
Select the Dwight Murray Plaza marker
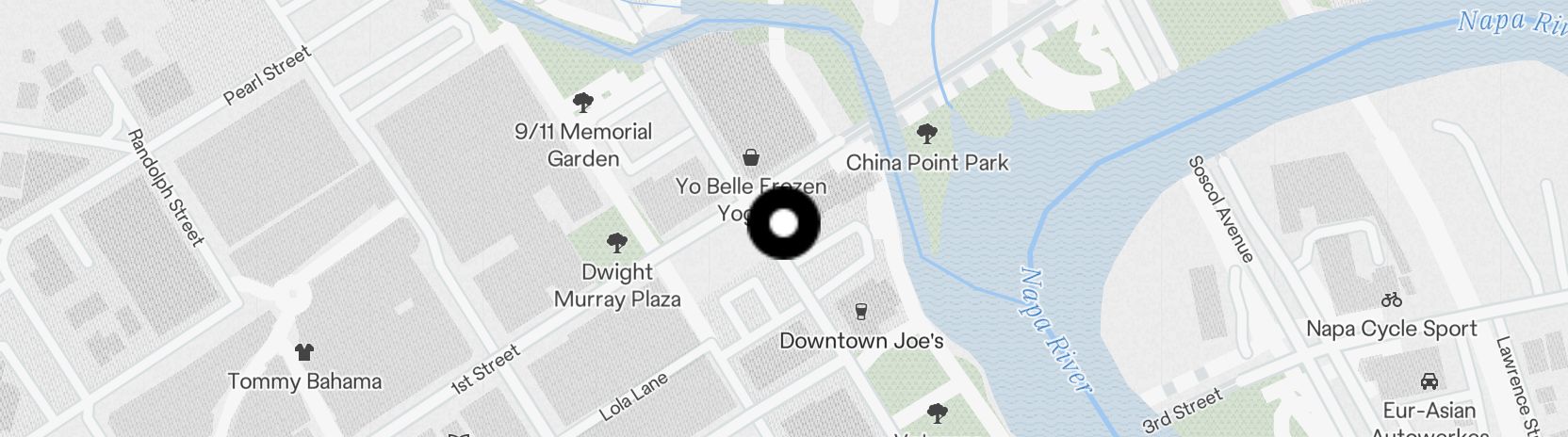coord(617,244)
